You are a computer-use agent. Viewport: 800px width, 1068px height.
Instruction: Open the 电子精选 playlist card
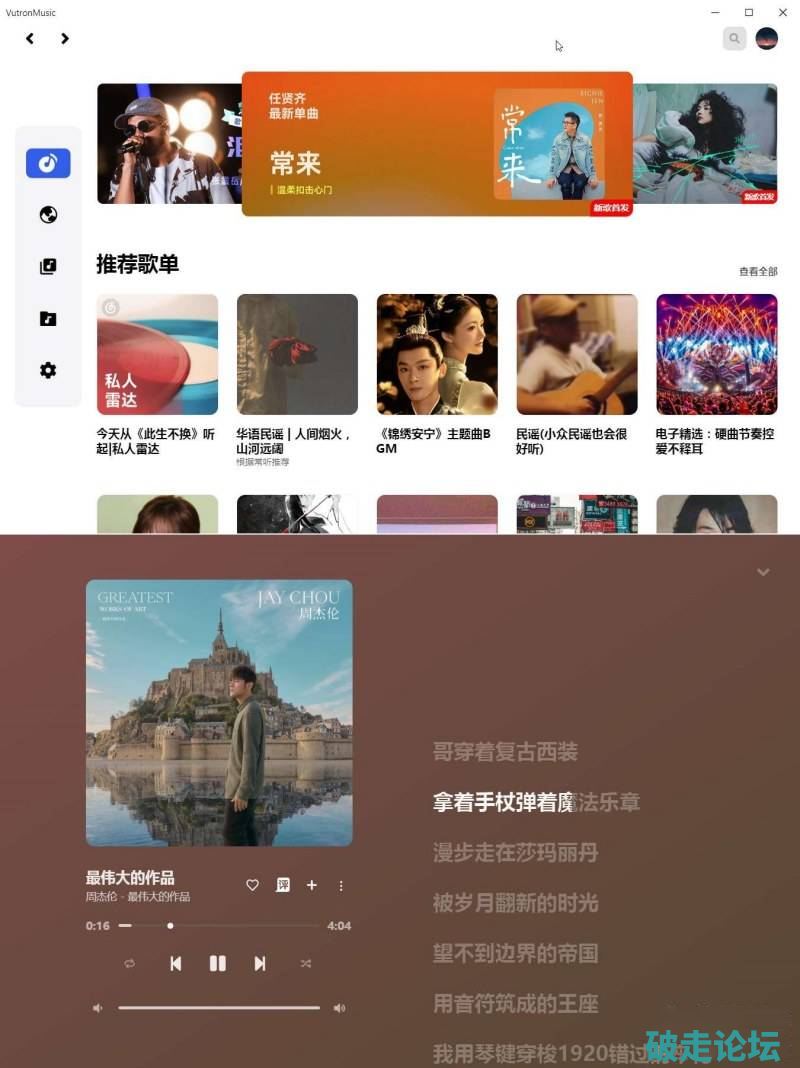point(716,354)
